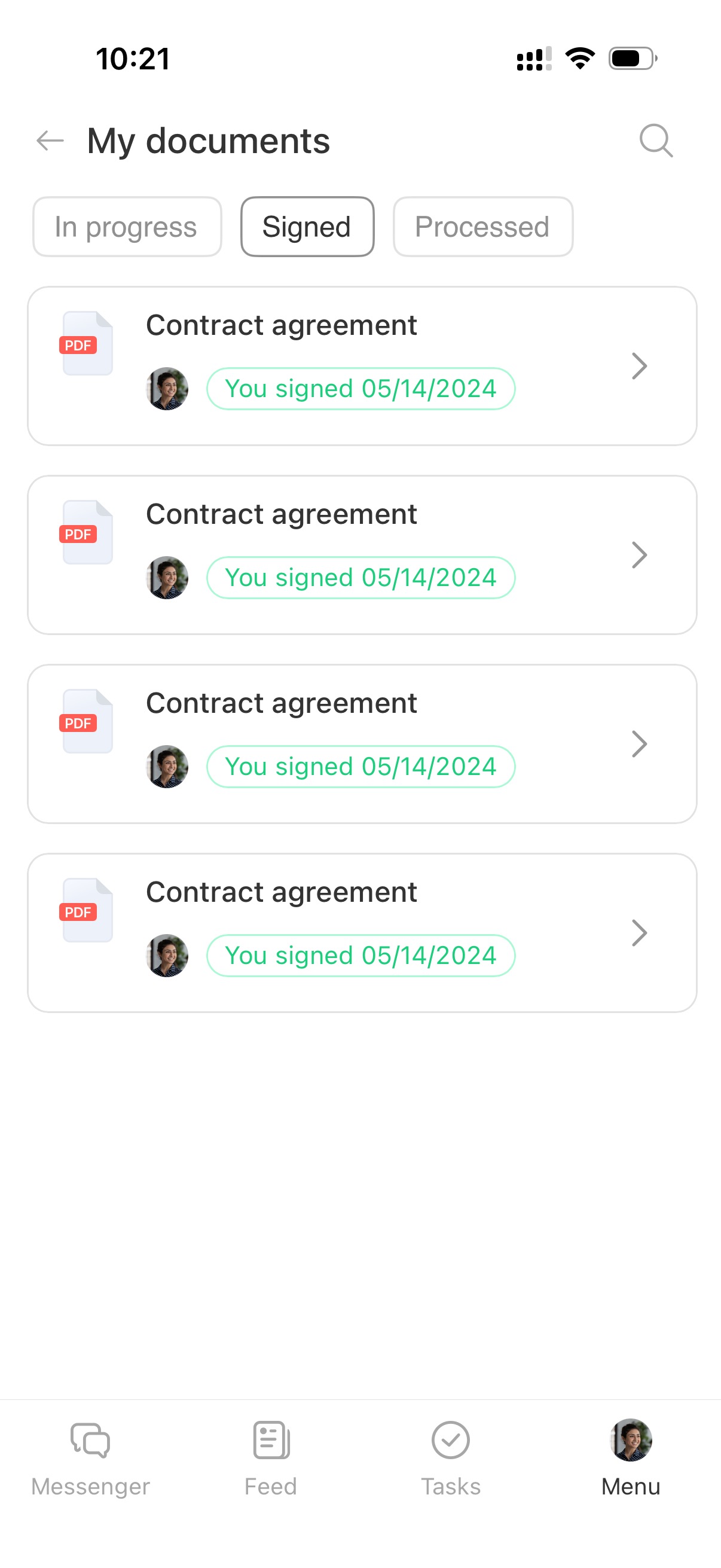The width and height of the screenshot is (721, 1568).
Task: Select the Signed filter chip
Action: pyautogui.click(x=307, y=227)
